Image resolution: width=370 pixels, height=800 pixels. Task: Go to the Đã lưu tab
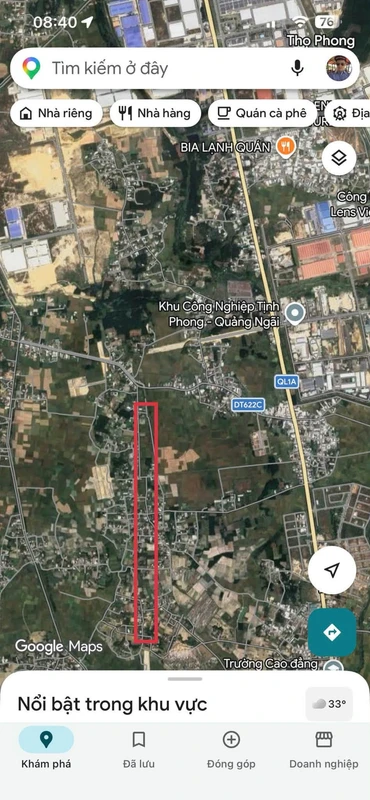[139, 748]
